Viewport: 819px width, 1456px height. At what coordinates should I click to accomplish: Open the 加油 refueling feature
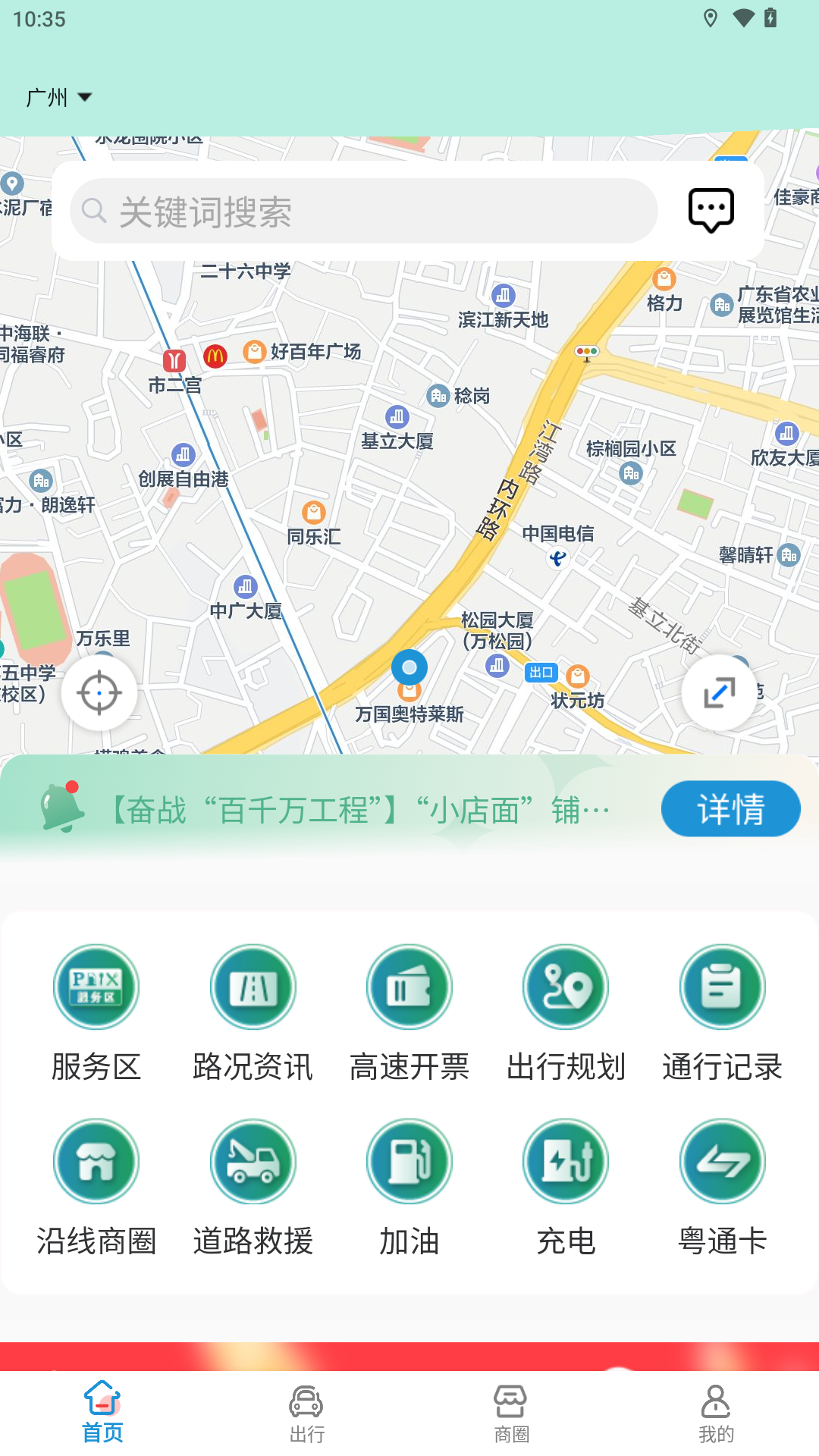click(x=409, y=1161)
